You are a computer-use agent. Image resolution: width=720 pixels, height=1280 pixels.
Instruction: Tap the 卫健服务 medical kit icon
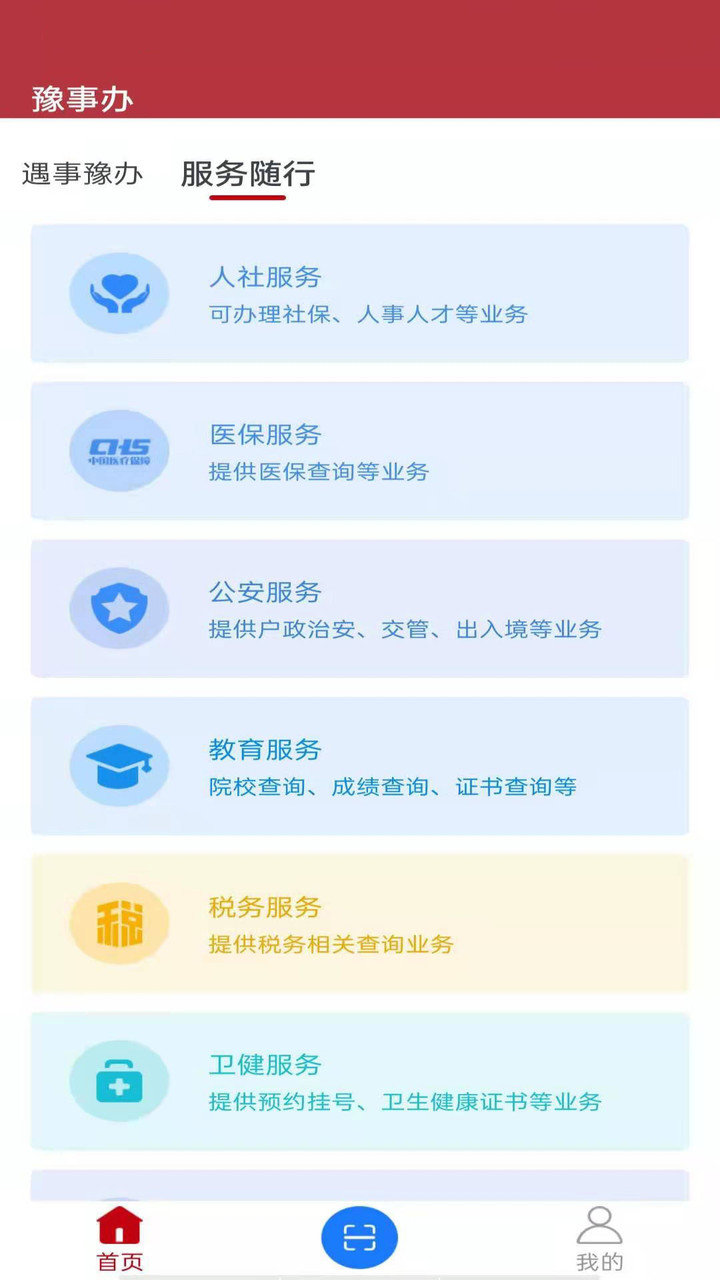click(x=119, y=1081)
